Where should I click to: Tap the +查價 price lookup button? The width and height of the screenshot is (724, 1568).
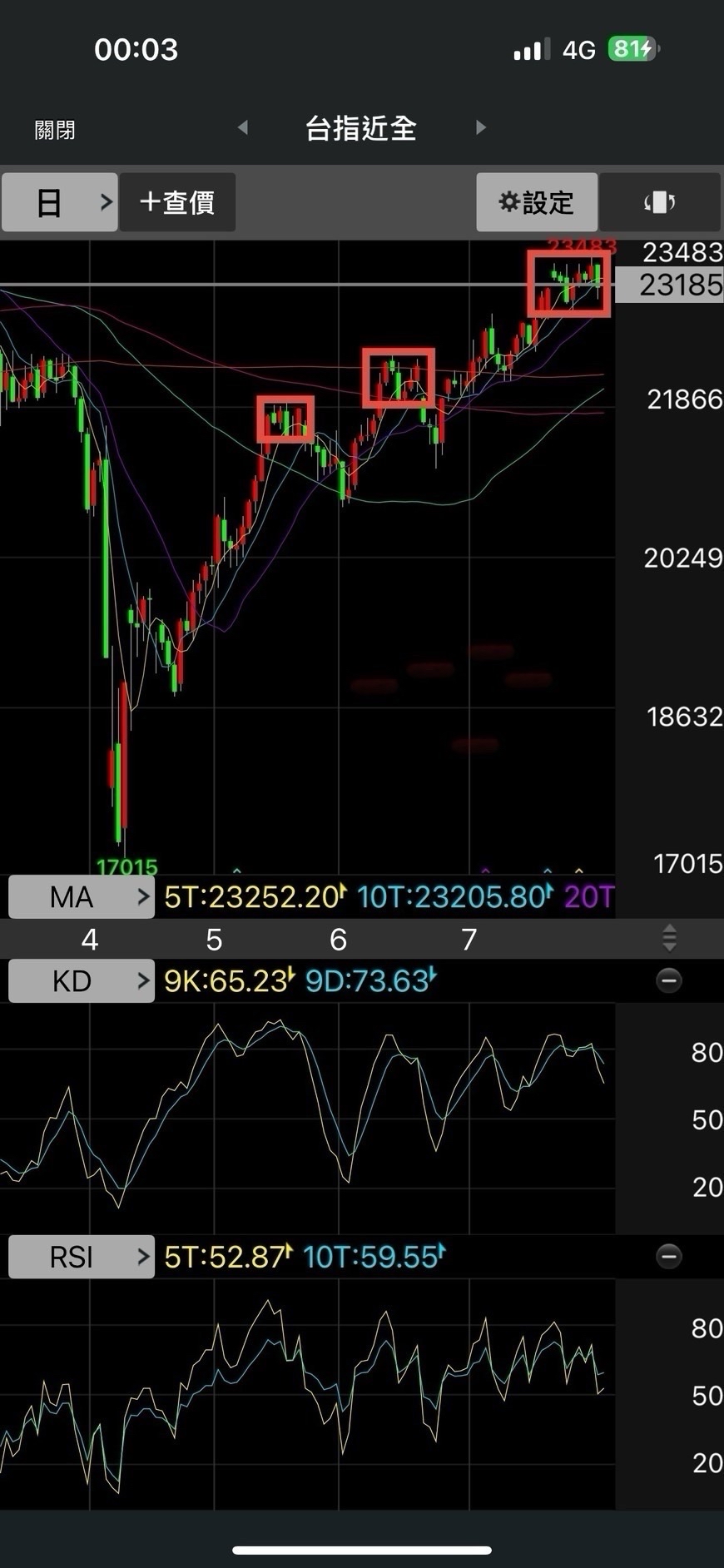point(177,202)
